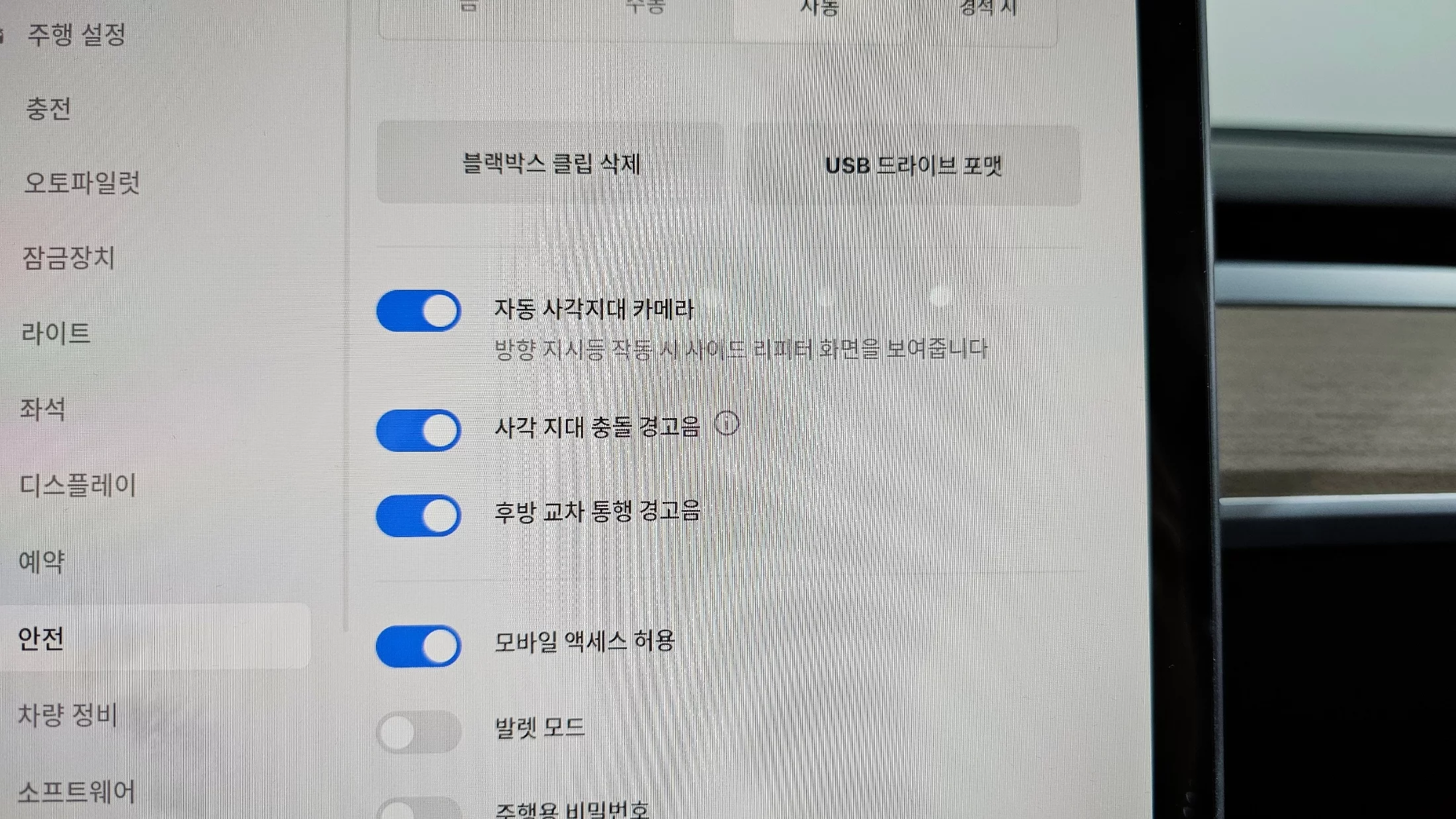
Task: Turn off 자동 사각지대 카메라
Action: tap(419, 311)
